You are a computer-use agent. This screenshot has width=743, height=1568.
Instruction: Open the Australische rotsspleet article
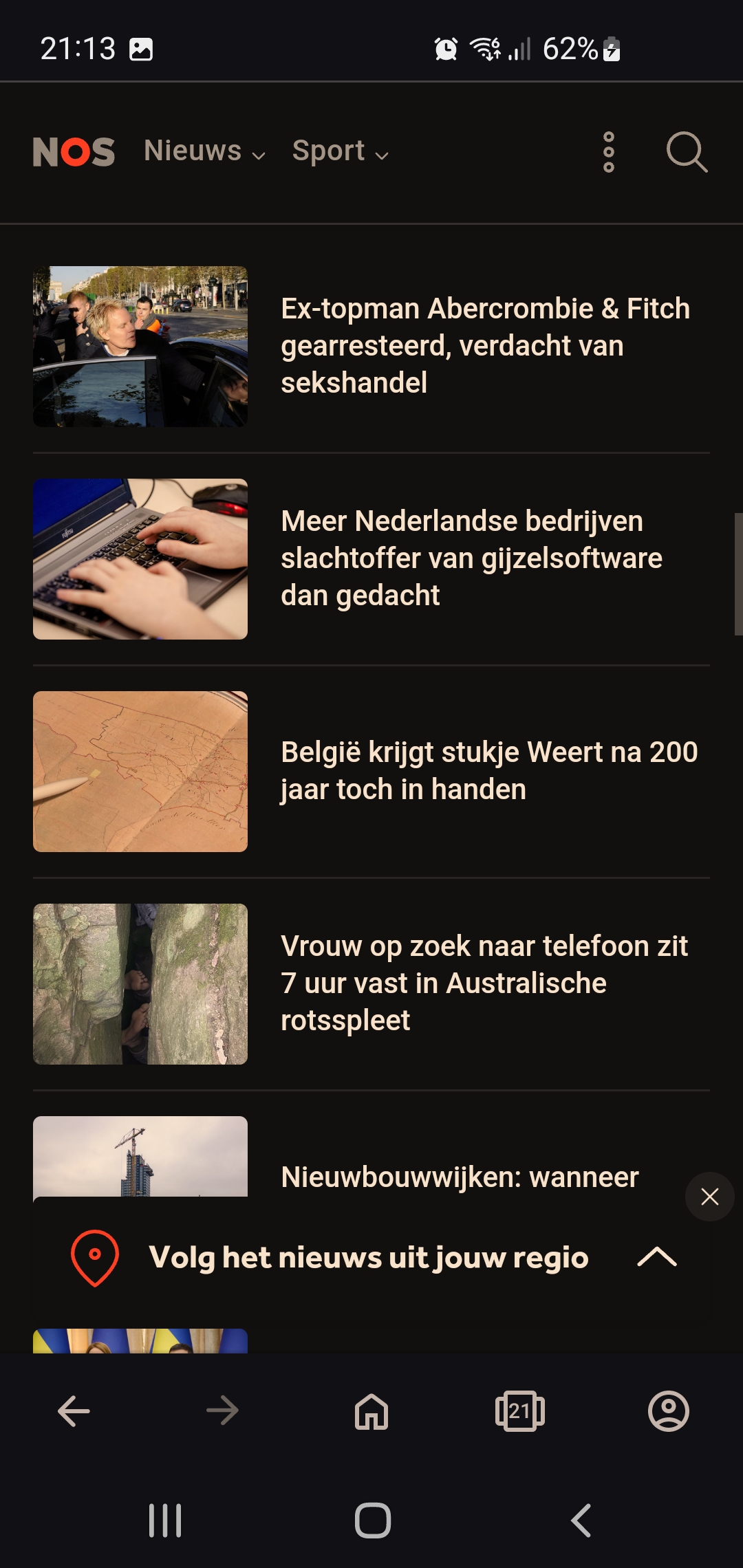pos(371,983)
